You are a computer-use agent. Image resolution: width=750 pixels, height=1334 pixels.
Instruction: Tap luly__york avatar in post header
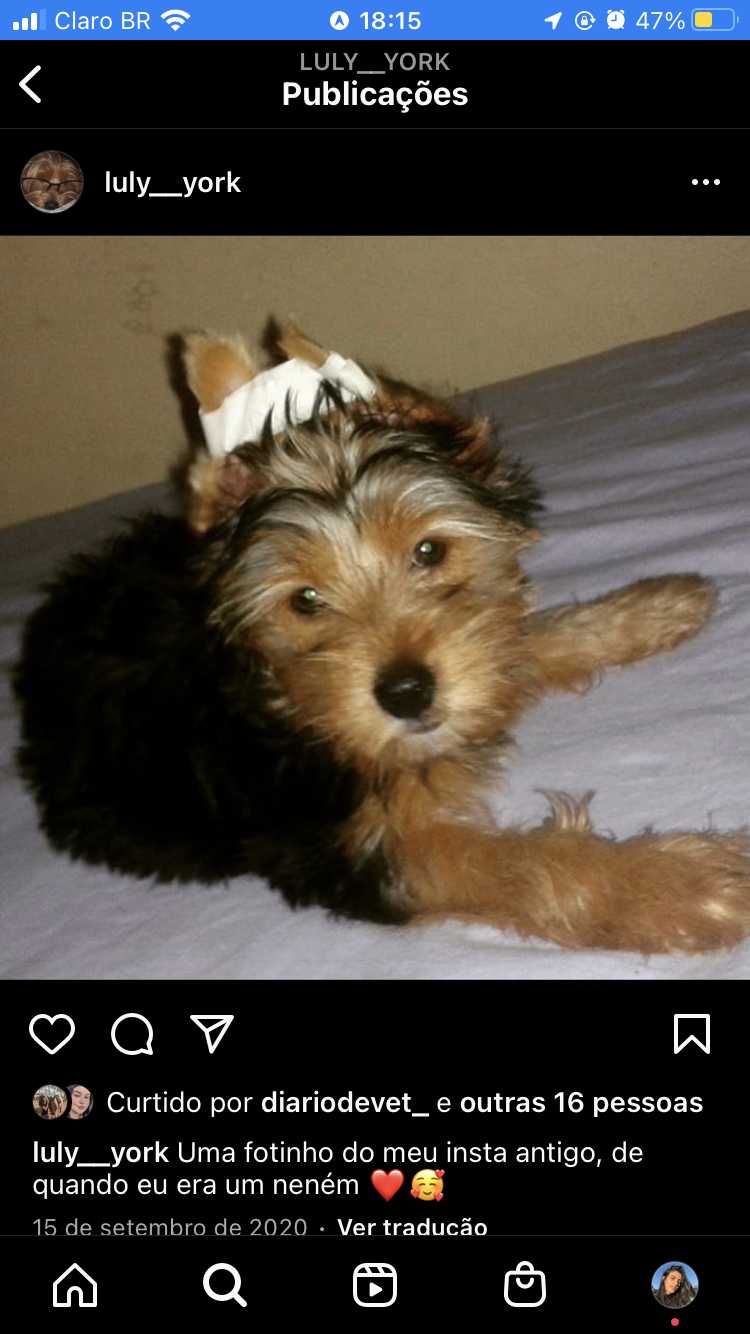(x=52, y=182)
